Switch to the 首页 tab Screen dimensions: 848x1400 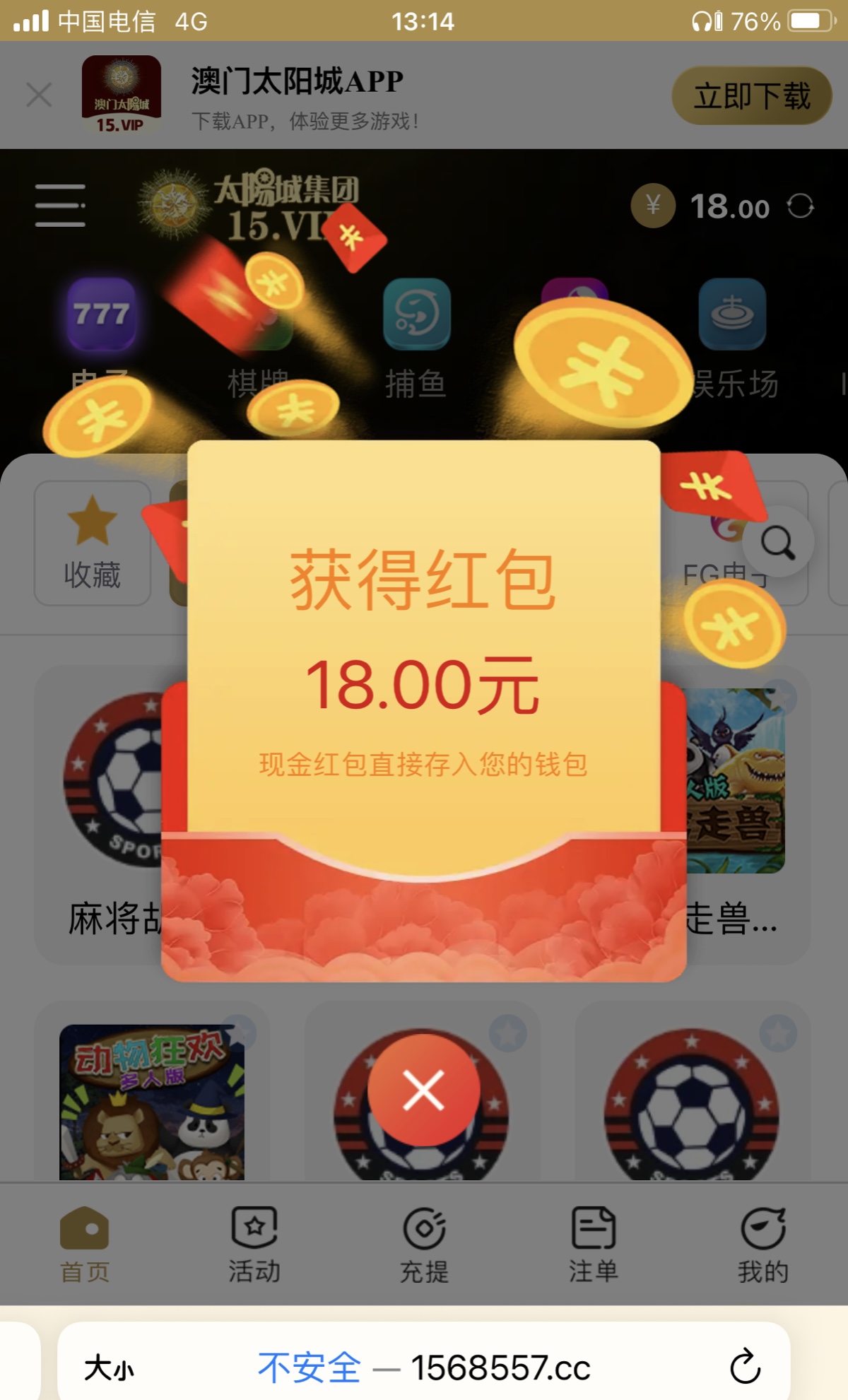pos(85,1245)
